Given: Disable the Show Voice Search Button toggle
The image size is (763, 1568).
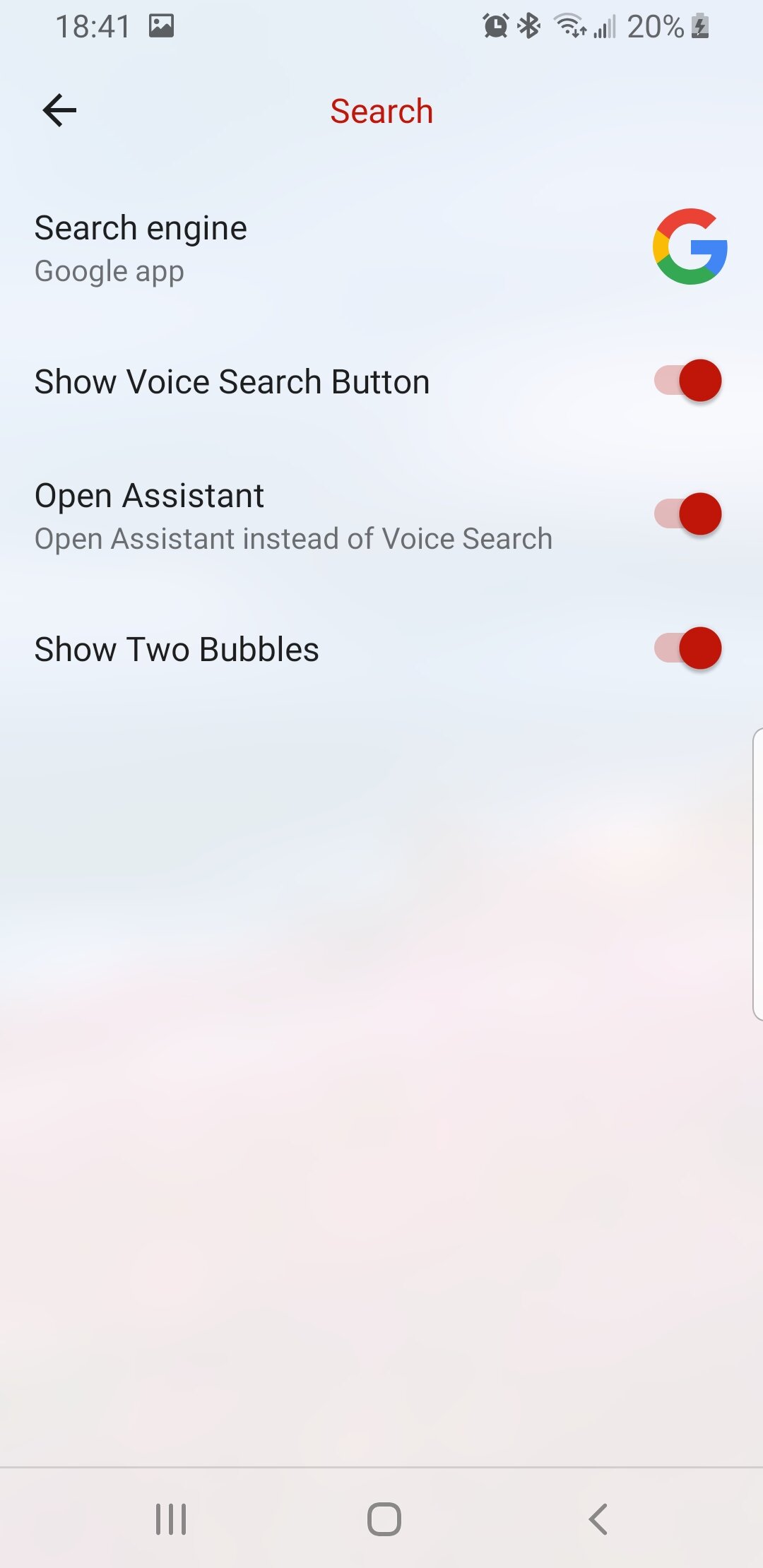Looking at the screenshot, I should pyautogui.click(x=687, y=381).
